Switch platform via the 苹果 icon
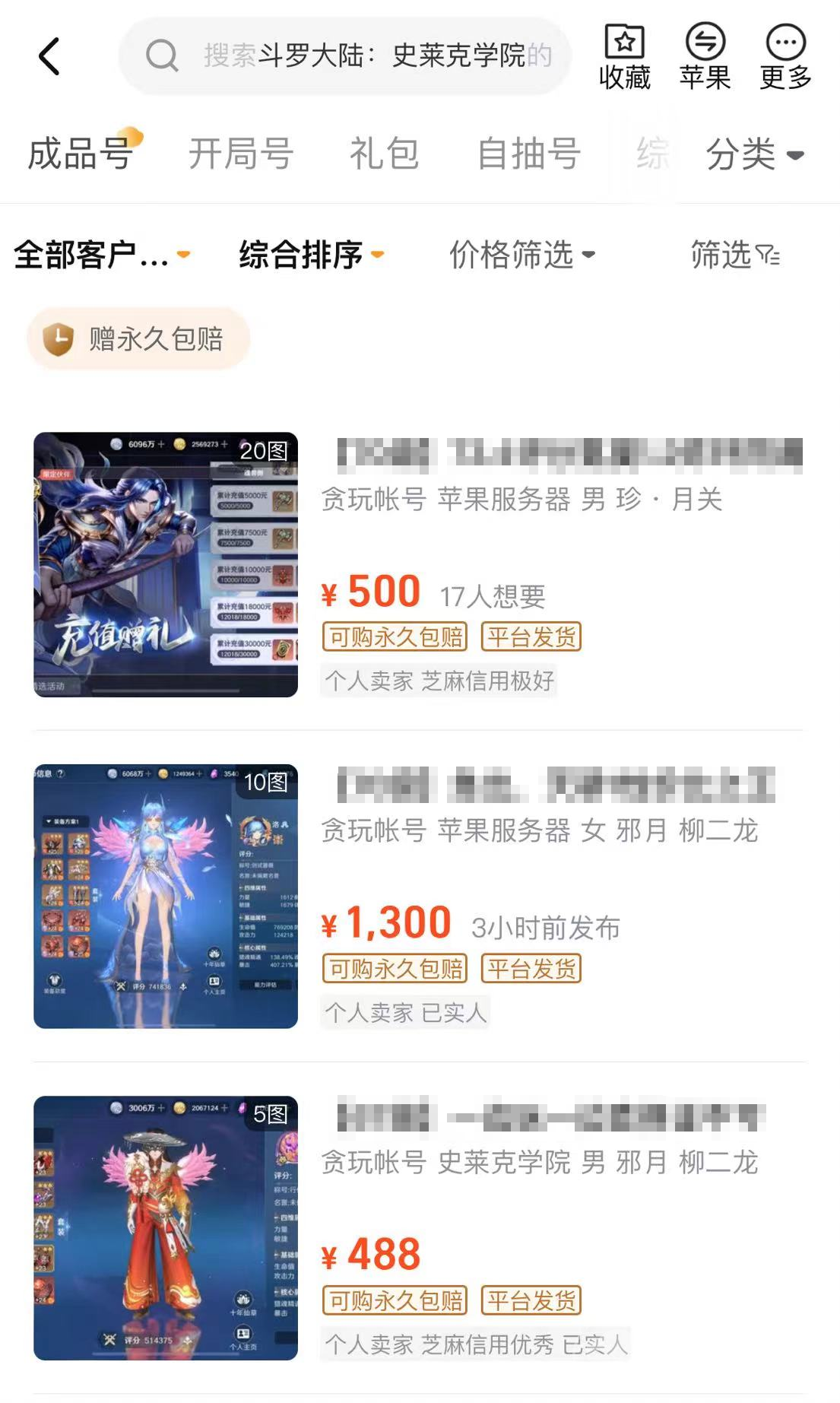840x1403 pixels. [x=705, y=57]
